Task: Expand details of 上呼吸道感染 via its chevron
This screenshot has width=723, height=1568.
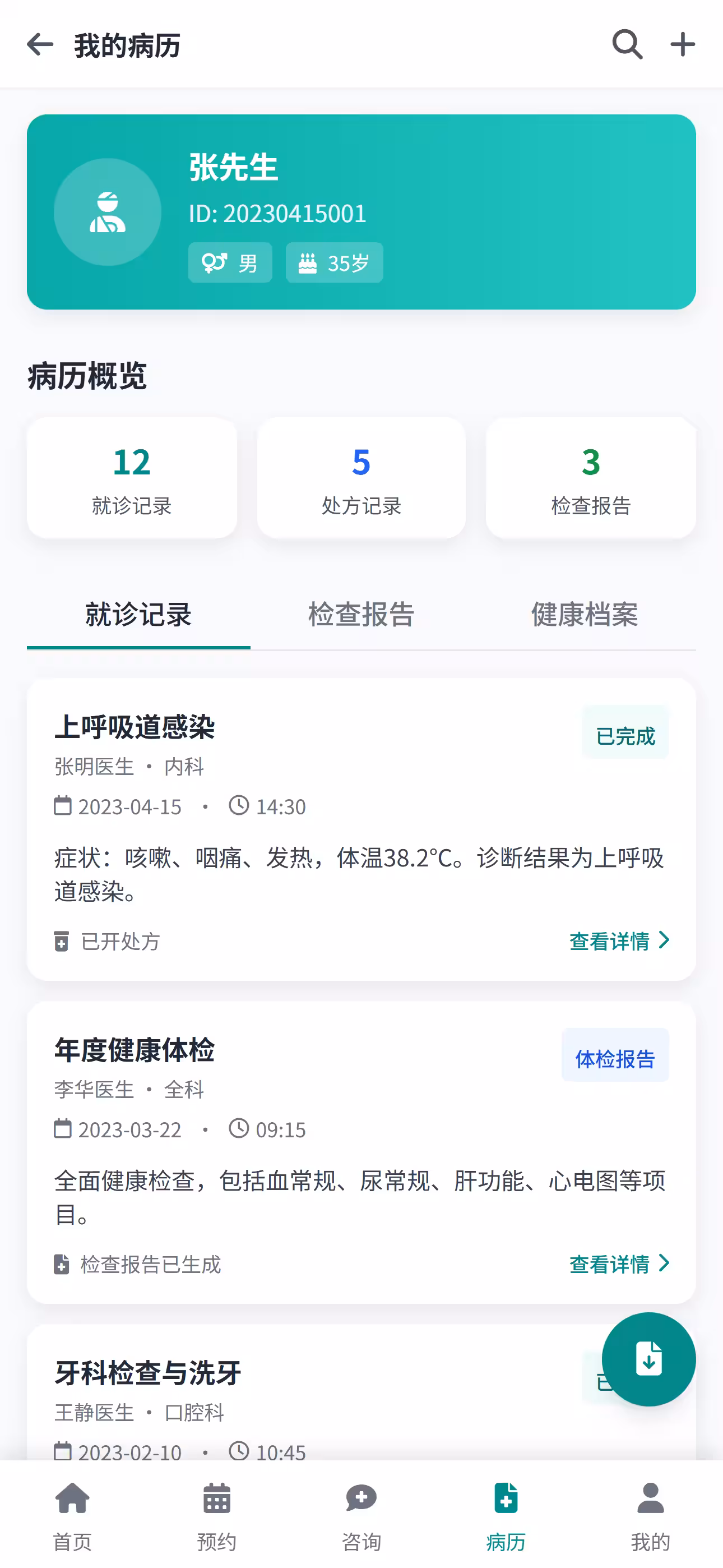Action: tap(665, 941)
